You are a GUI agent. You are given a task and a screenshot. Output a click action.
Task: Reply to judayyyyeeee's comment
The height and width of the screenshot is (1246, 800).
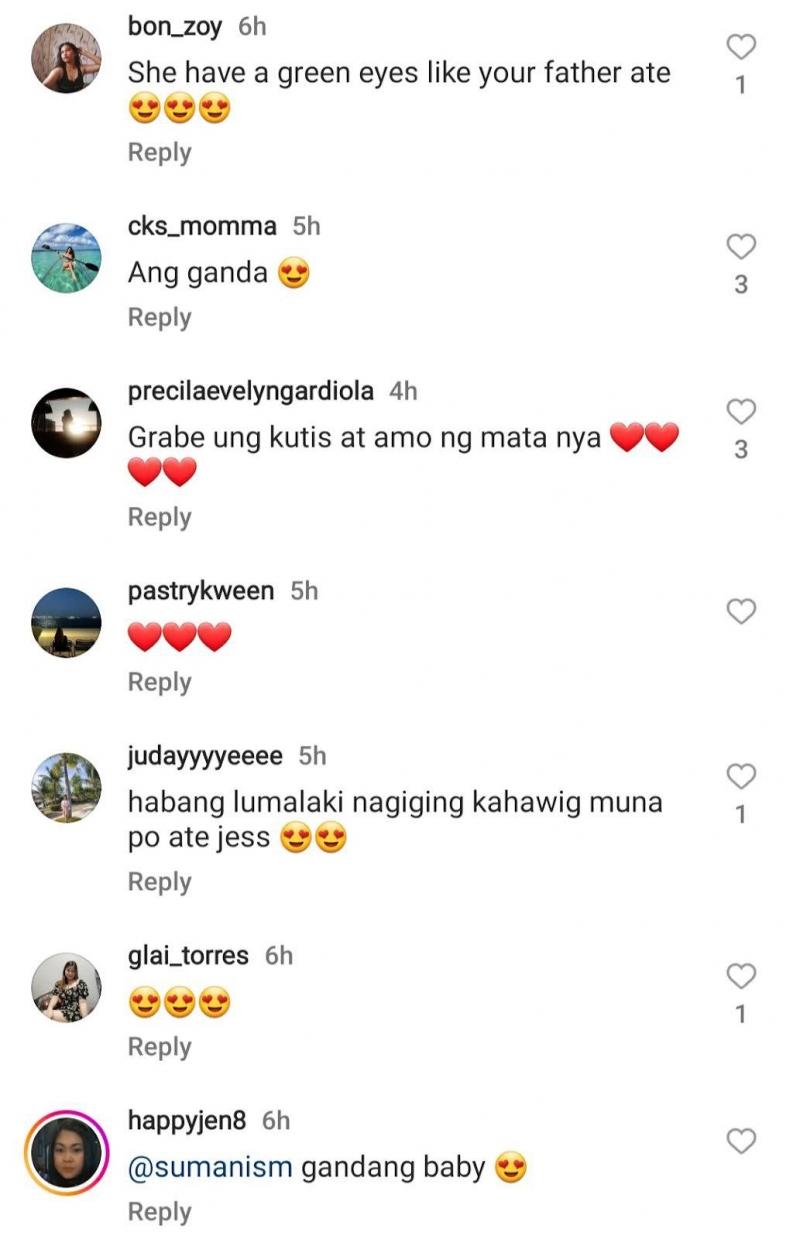tap(159, 882)
